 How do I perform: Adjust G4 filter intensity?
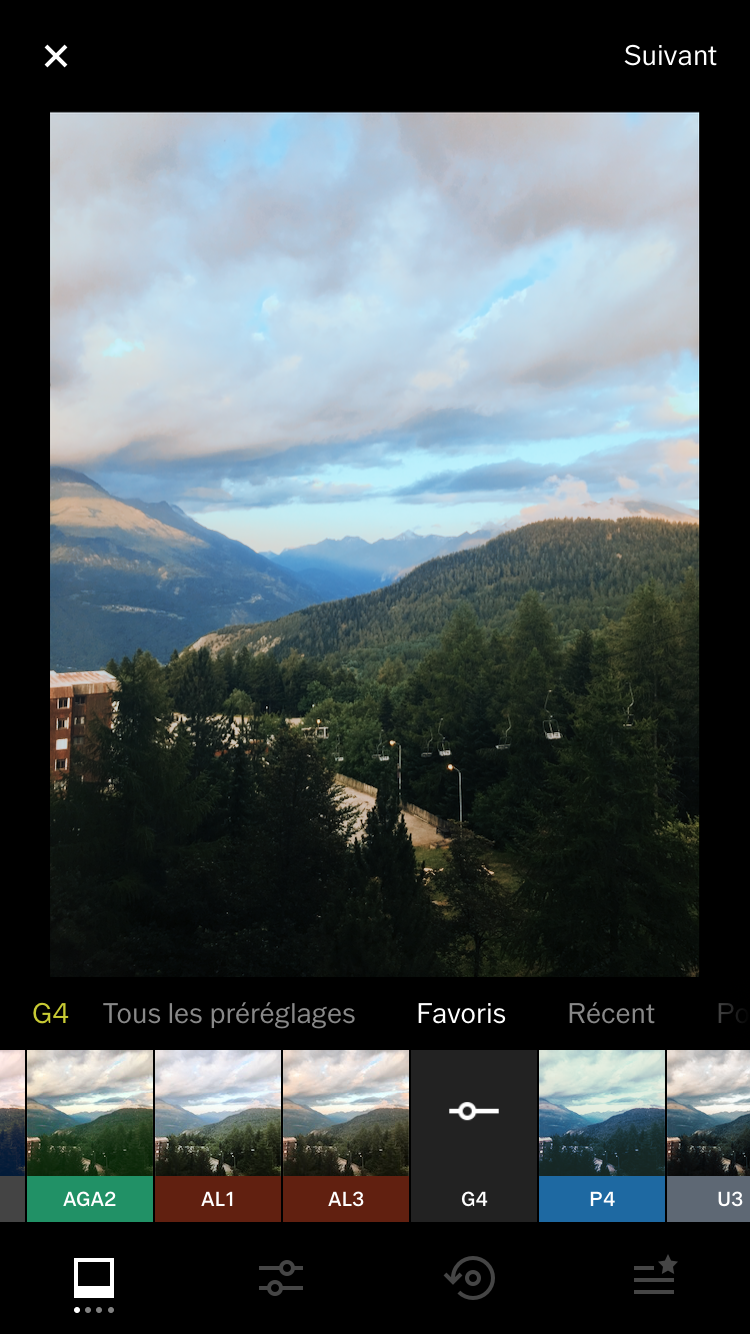pos(474,1136)
